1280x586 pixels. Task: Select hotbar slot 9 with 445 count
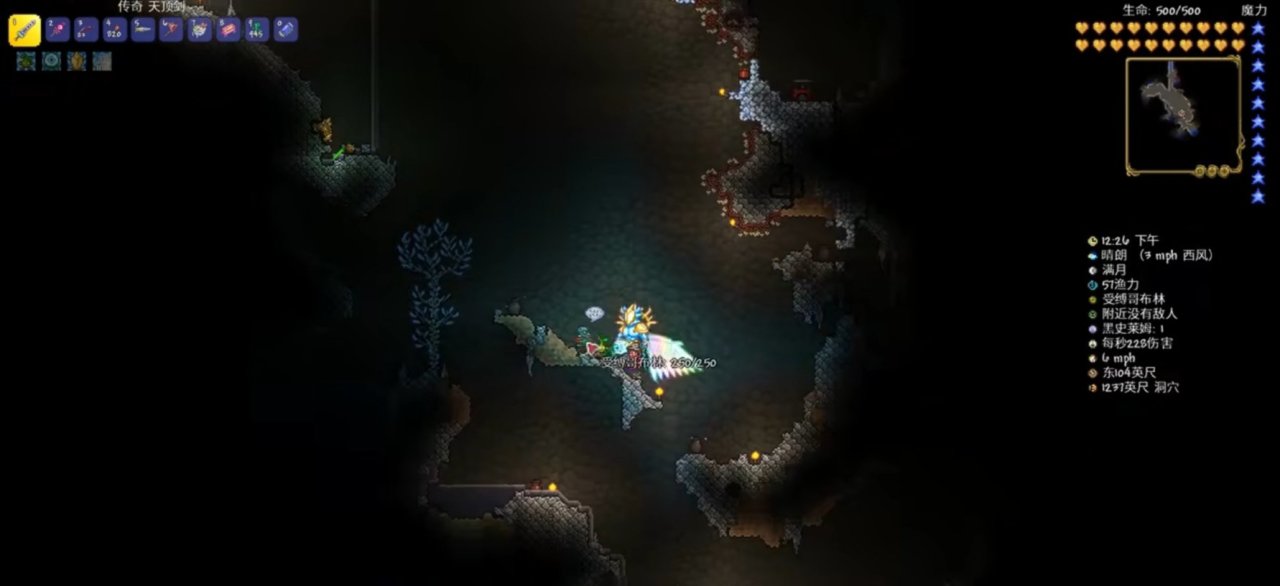coord(257,29)
